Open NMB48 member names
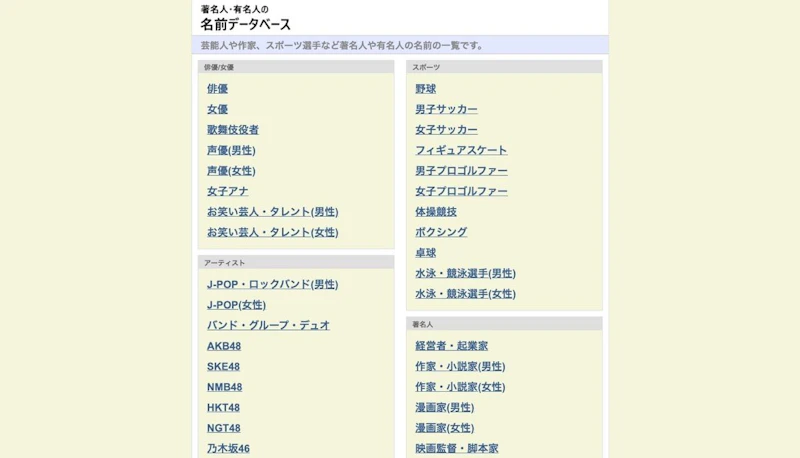 click(x=224, y=387)
